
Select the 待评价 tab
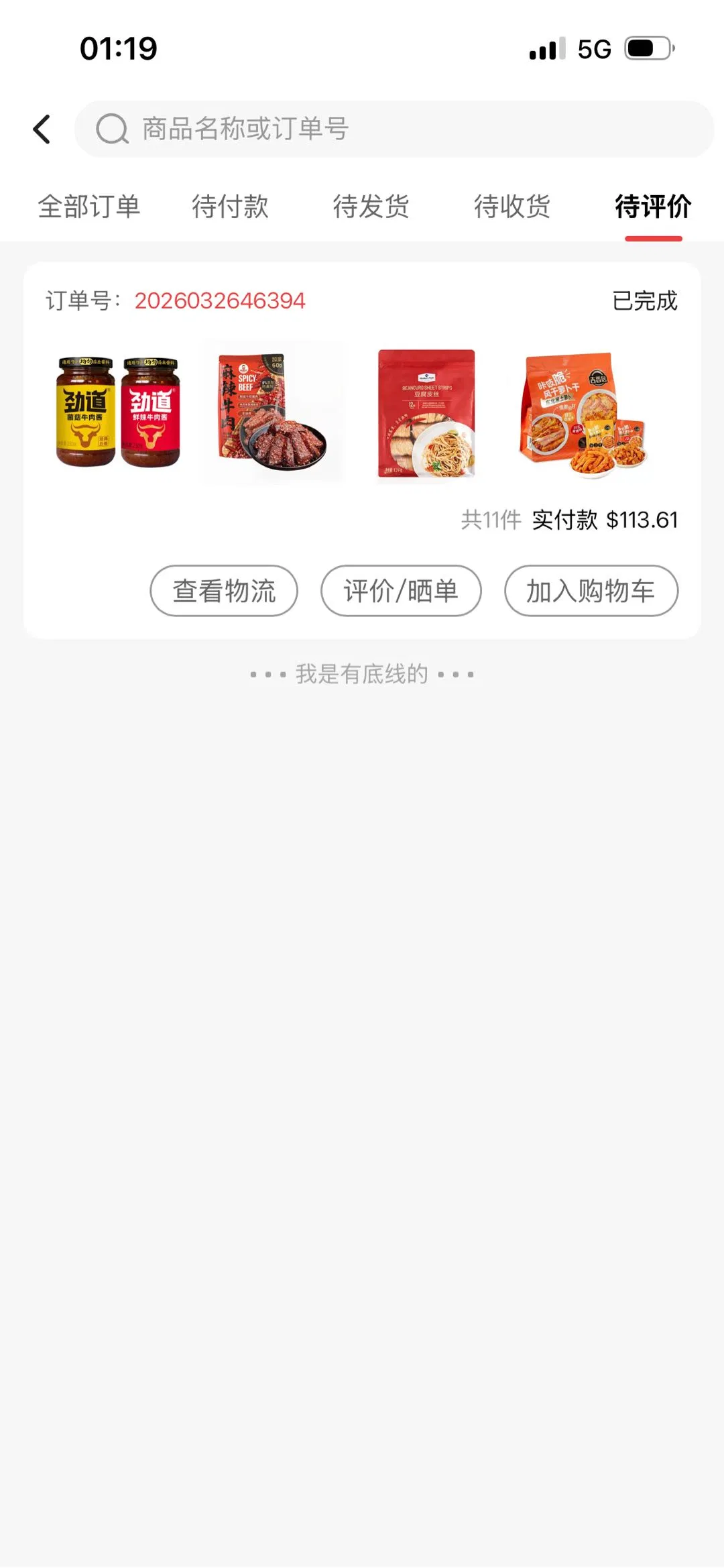tap(653, 207)
